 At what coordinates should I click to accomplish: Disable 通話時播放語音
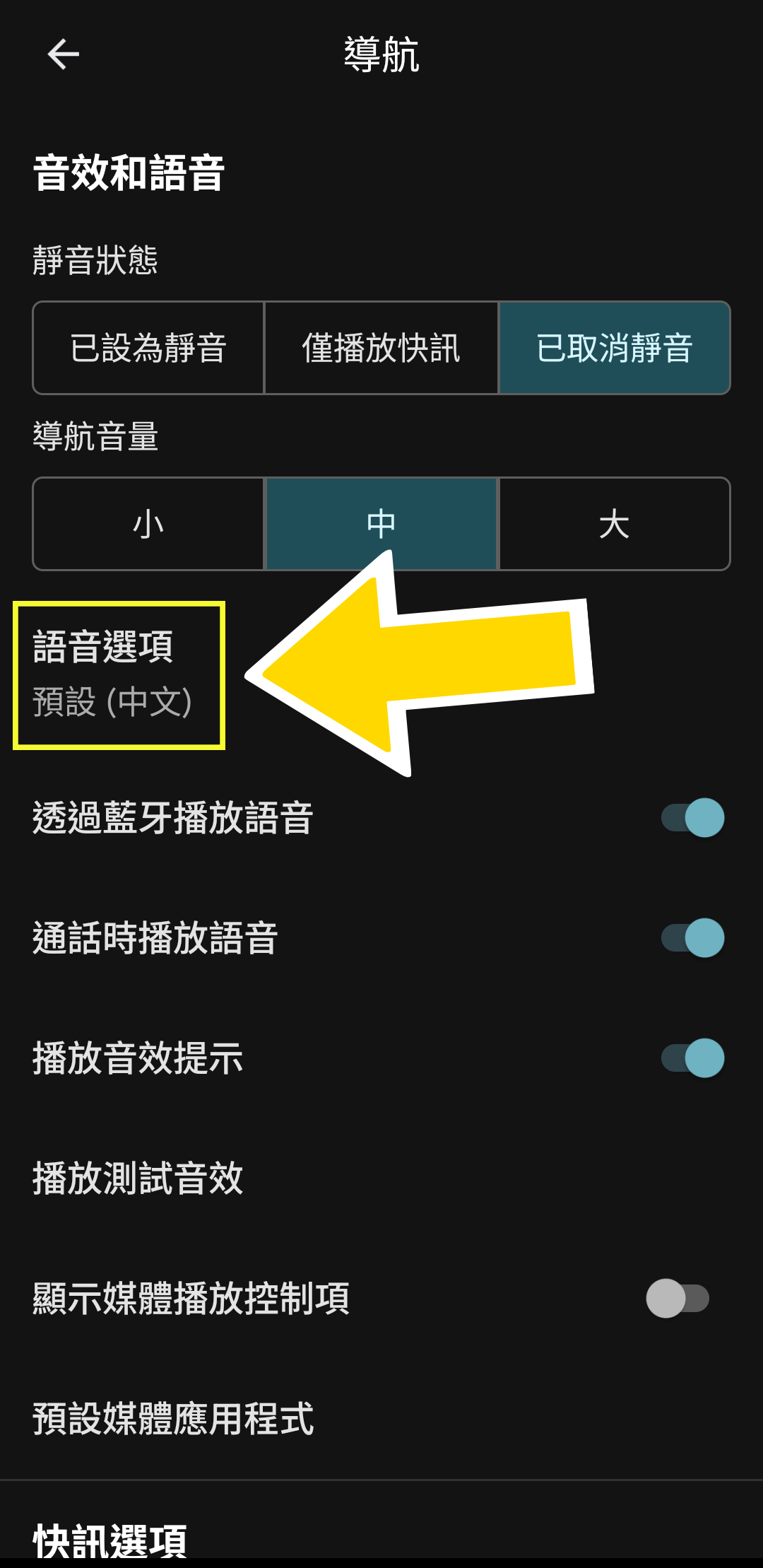pos(692,938)
